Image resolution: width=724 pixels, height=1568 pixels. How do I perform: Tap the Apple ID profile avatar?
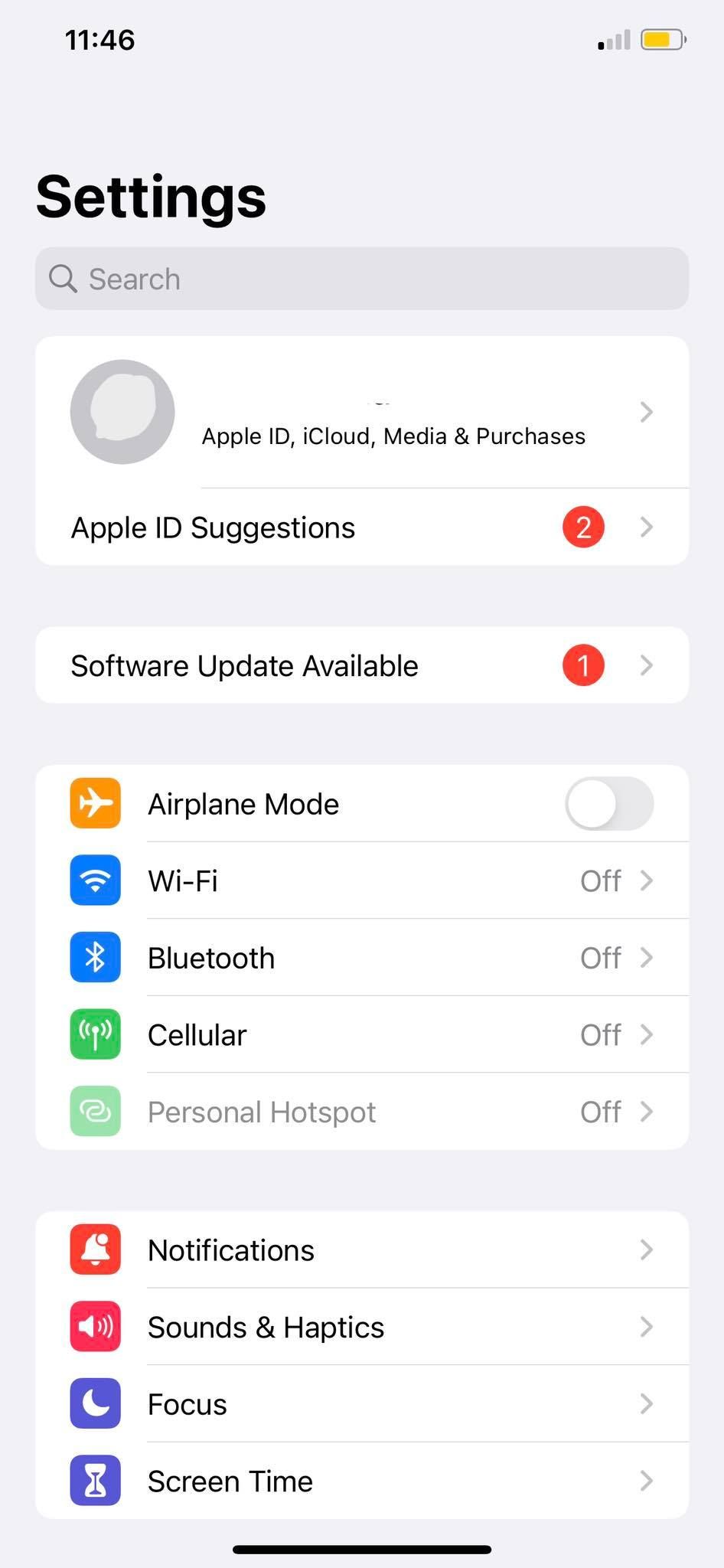pyautogui.click(x=122, y=412)
